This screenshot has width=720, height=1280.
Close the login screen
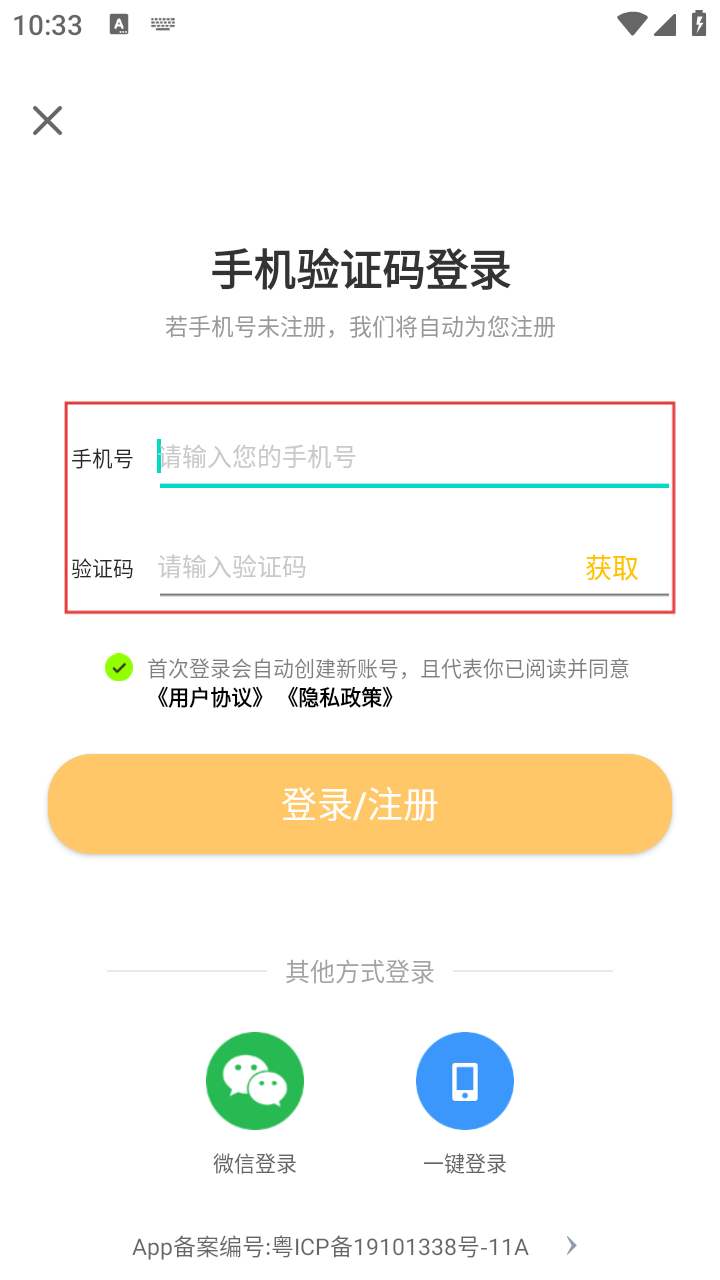(x=47, y=121)
